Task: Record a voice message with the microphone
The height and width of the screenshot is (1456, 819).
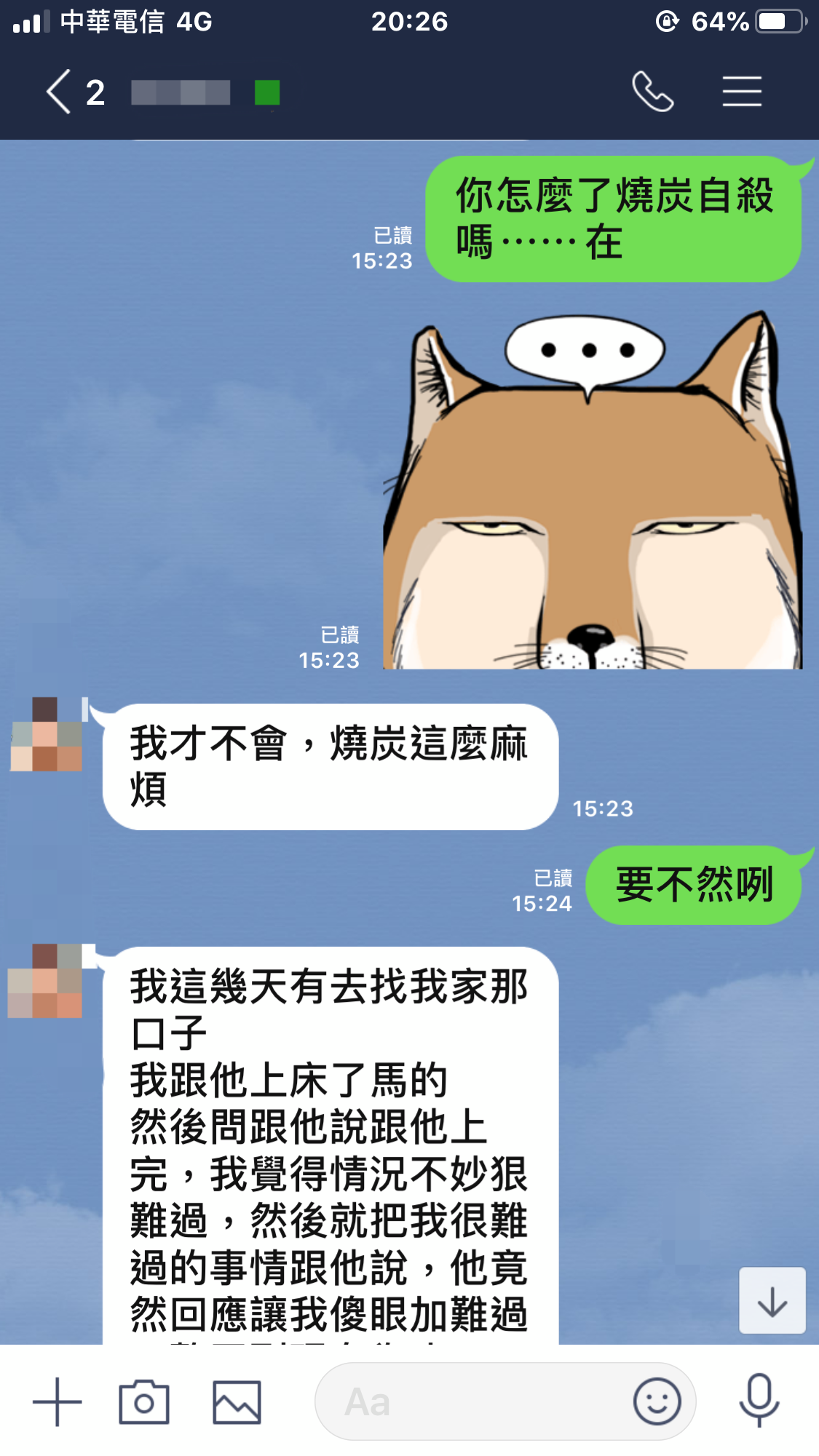Action: click(759, 1400)
